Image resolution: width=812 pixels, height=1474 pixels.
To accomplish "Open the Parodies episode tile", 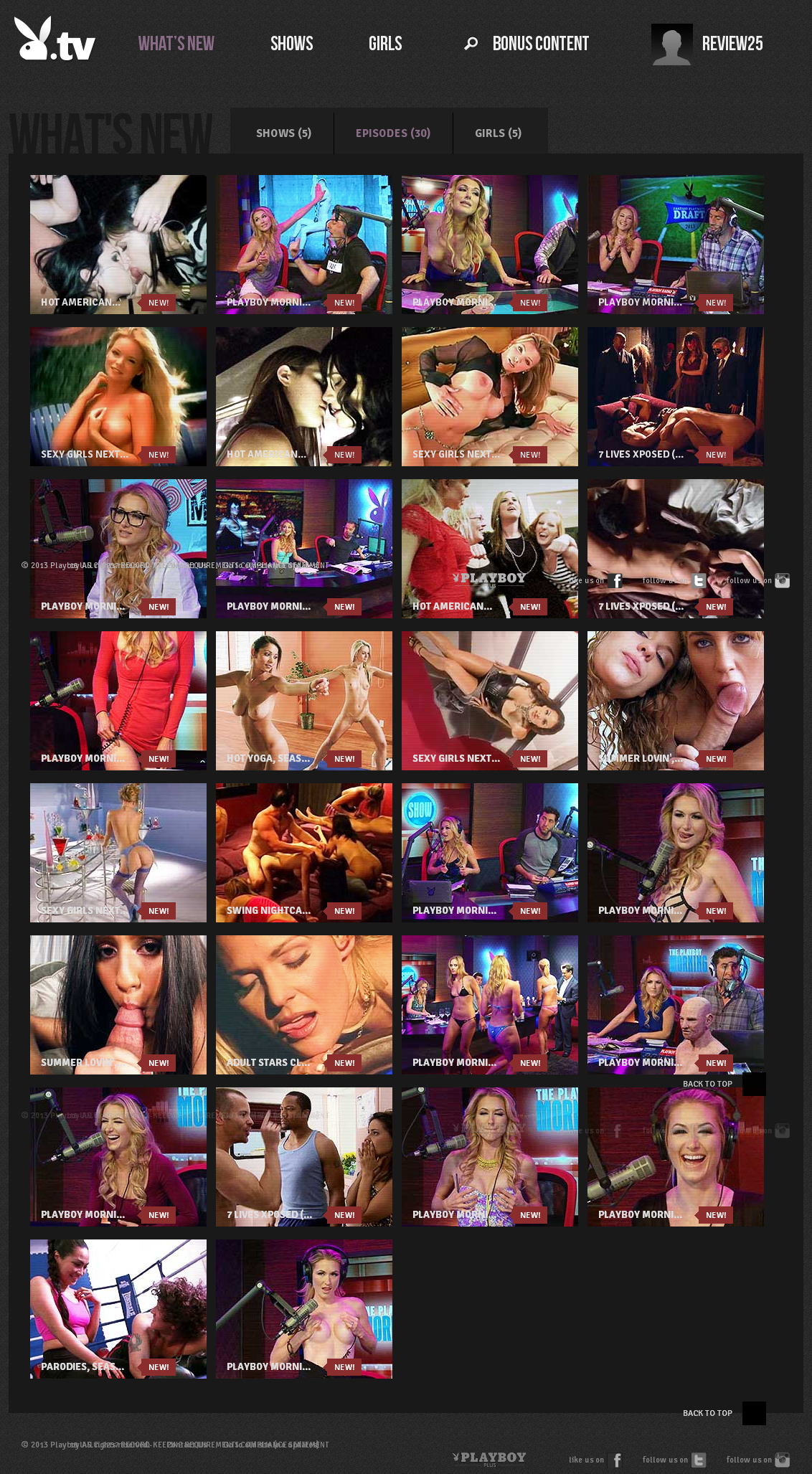I will [118, 1309].
